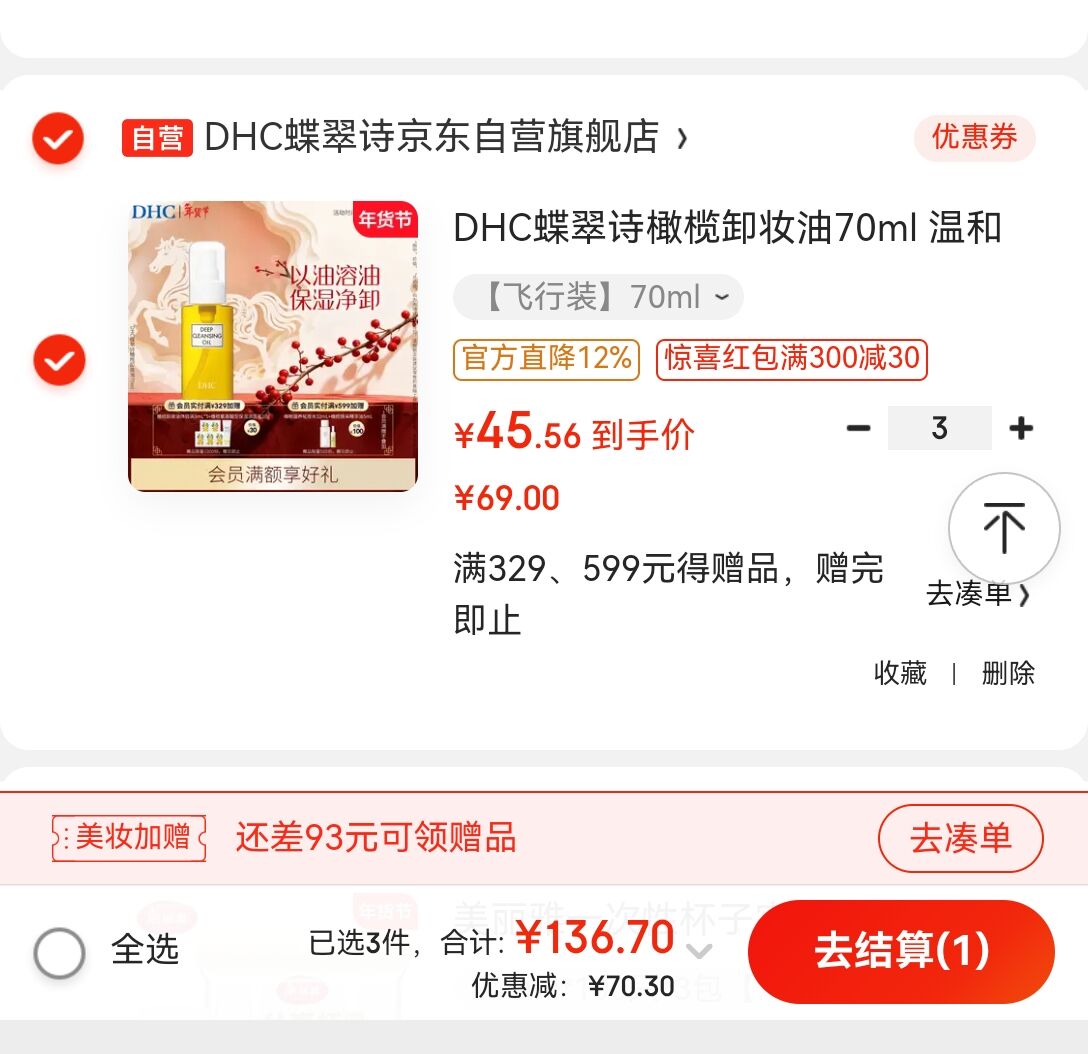Deselect the DHC cleansing oil item checkbox
Screen dimensions: 1088x1054
[x=59, y=360]
